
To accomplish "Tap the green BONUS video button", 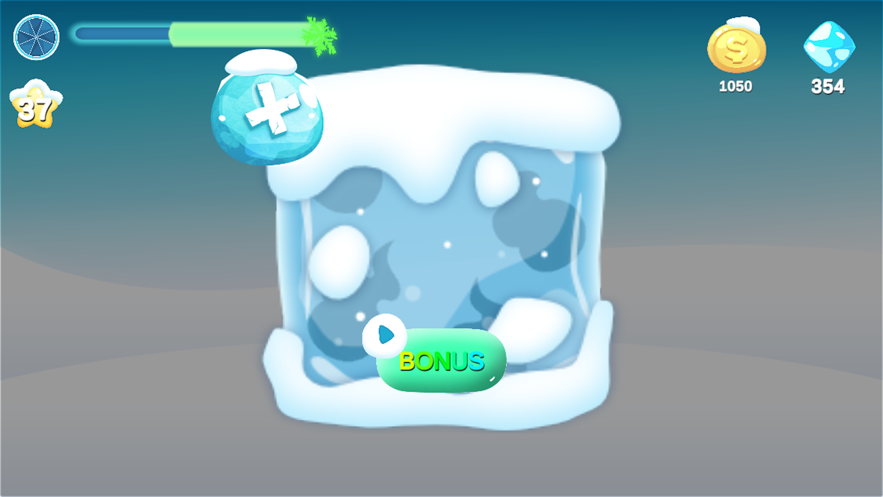I will pos(441,361).
